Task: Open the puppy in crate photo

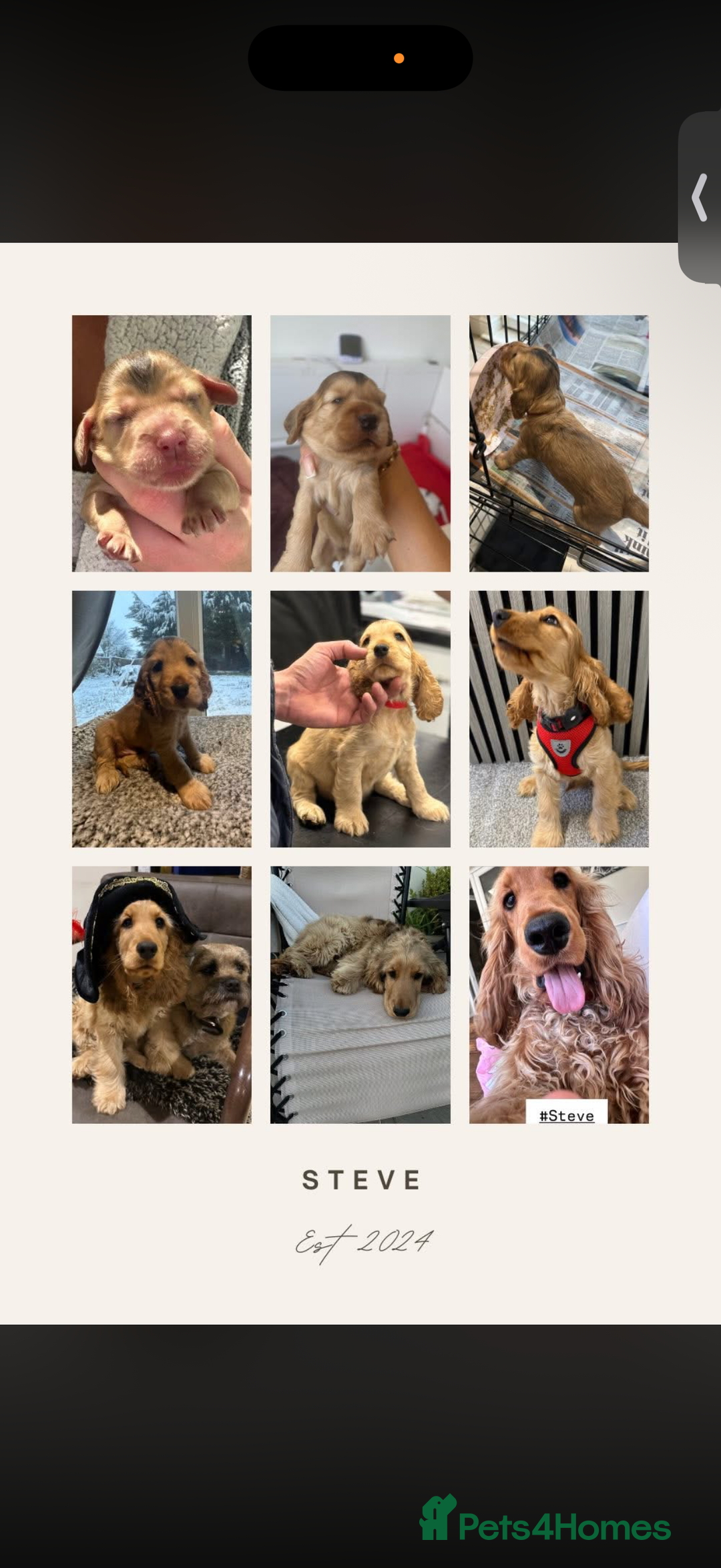Action: 559,443
